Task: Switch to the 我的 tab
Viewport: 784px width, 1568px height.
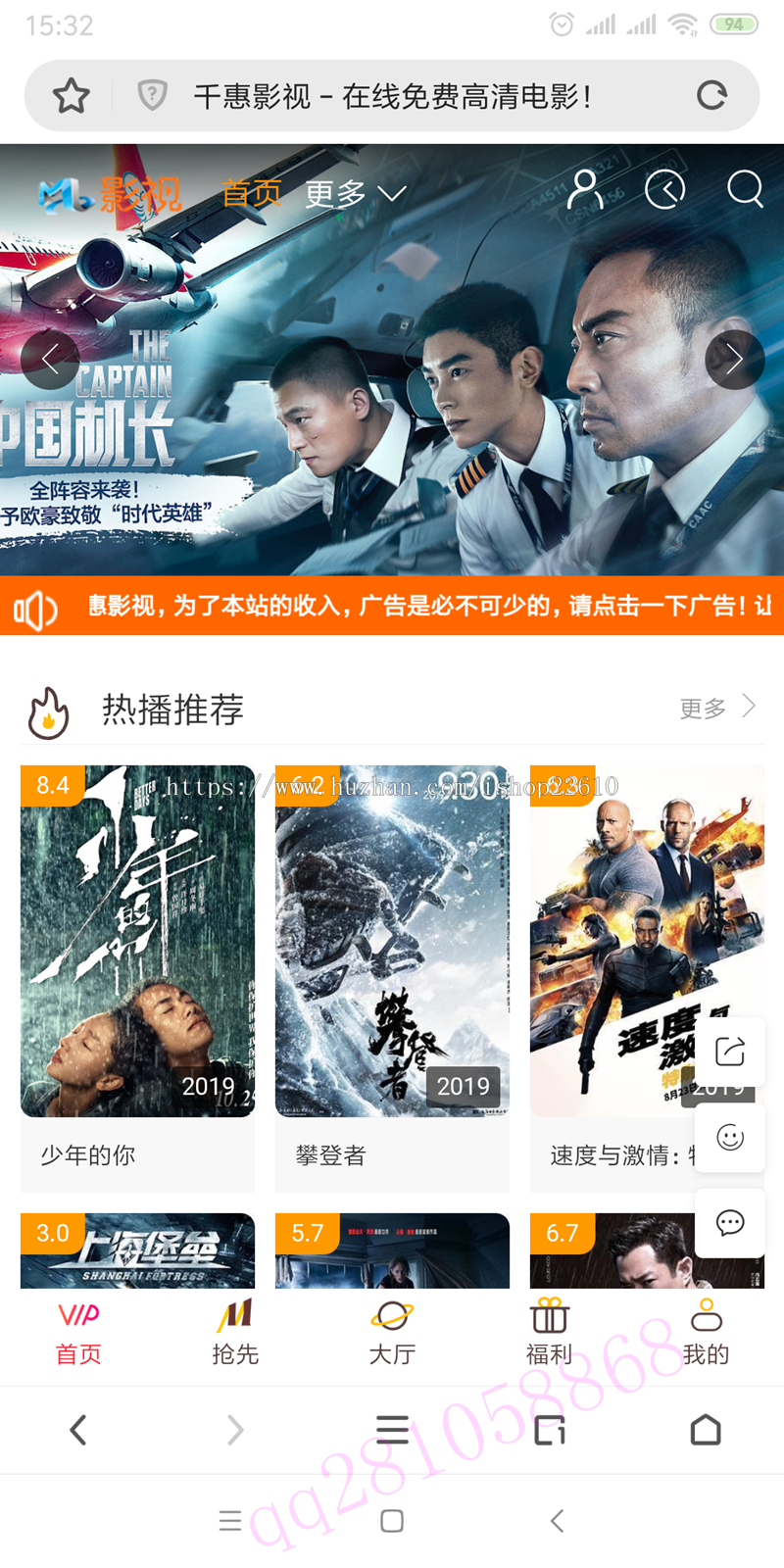Action: click(x=706, y=1333)
